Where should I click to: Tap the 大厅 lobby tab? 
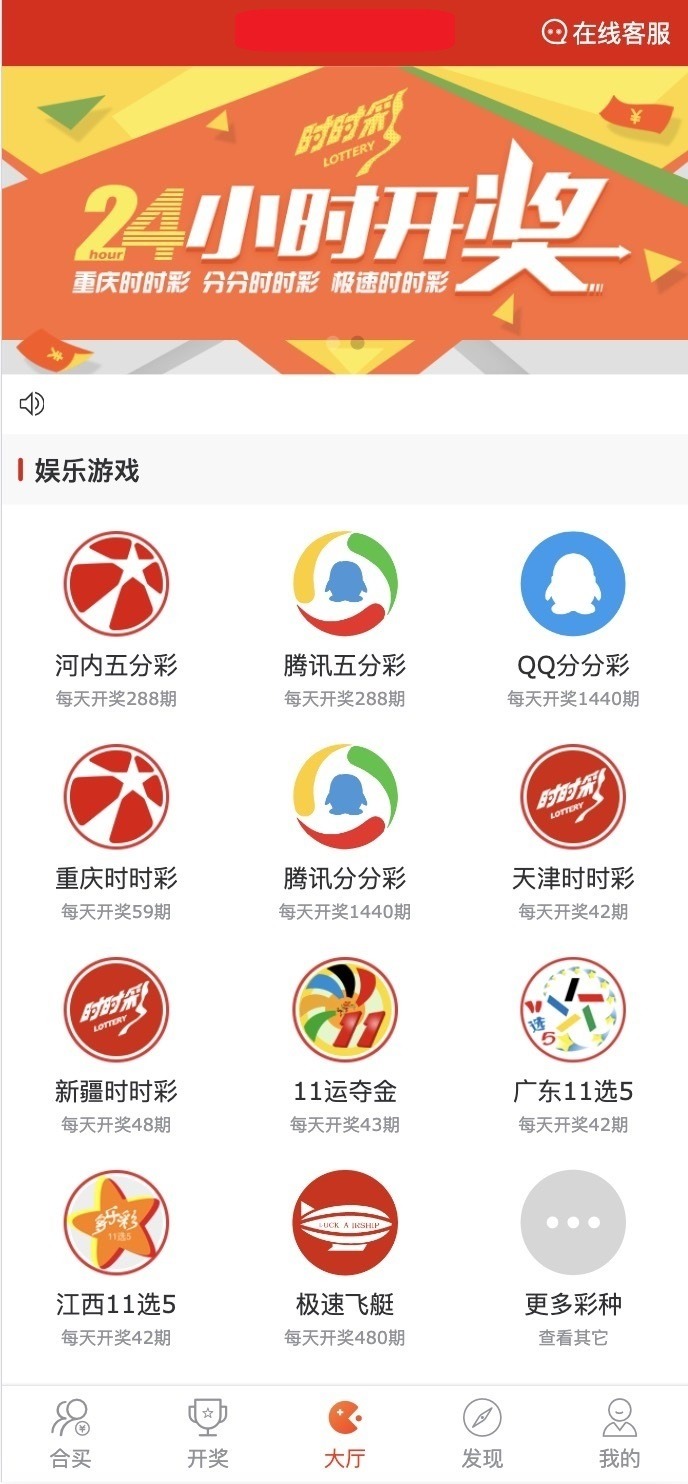point(344,1433)
